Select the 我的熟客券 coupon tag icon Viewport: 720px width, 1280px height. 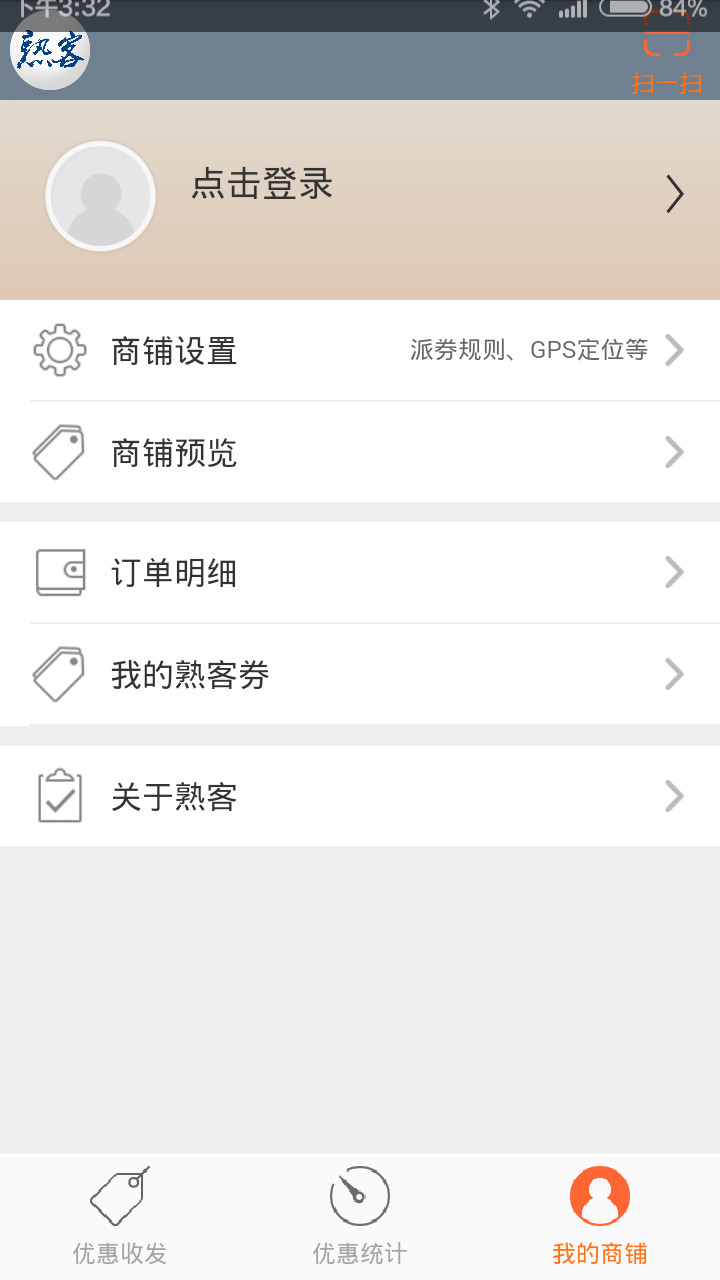click(x=59, y=674)
